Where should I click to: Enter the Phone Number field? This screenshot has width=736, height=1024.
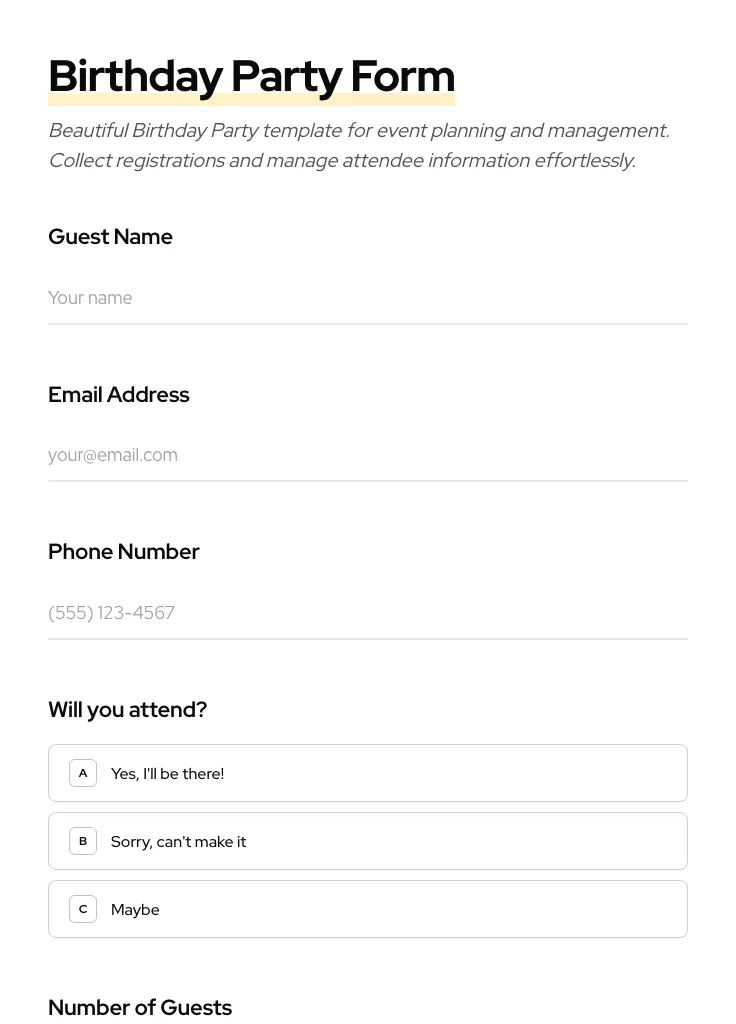(367, 613)
